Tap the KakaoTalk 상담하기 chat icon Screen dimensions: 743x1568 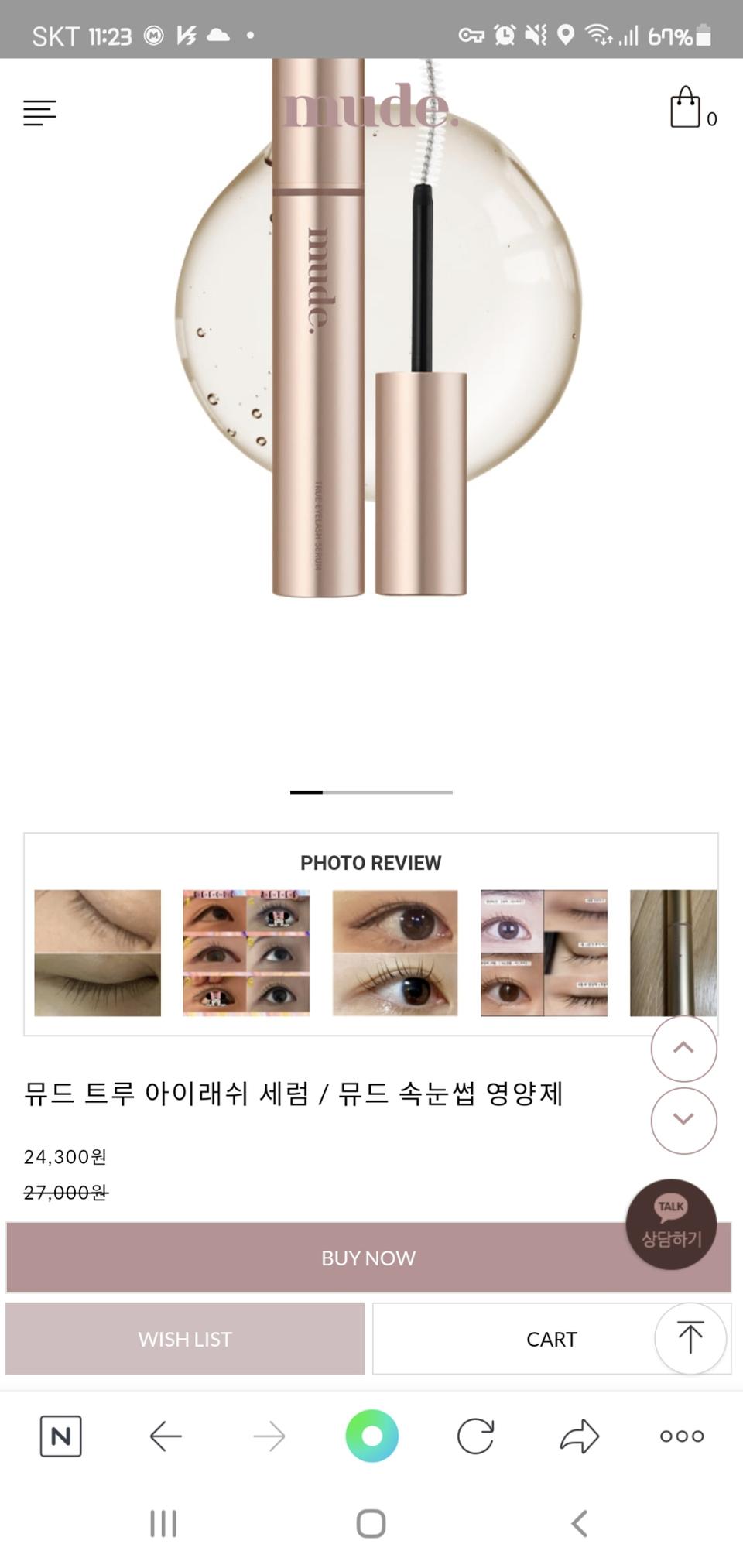point(672,1223)
